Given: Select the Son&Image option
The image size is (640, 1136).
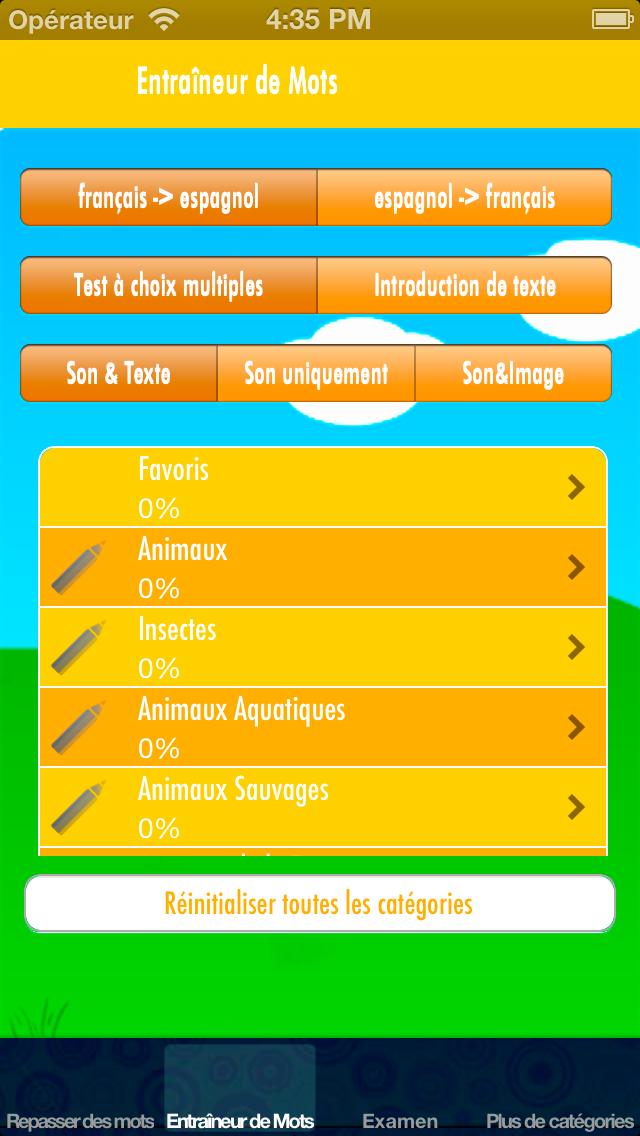Looking at the screenshot, I should pyautogui.click(x=513, y=373).
